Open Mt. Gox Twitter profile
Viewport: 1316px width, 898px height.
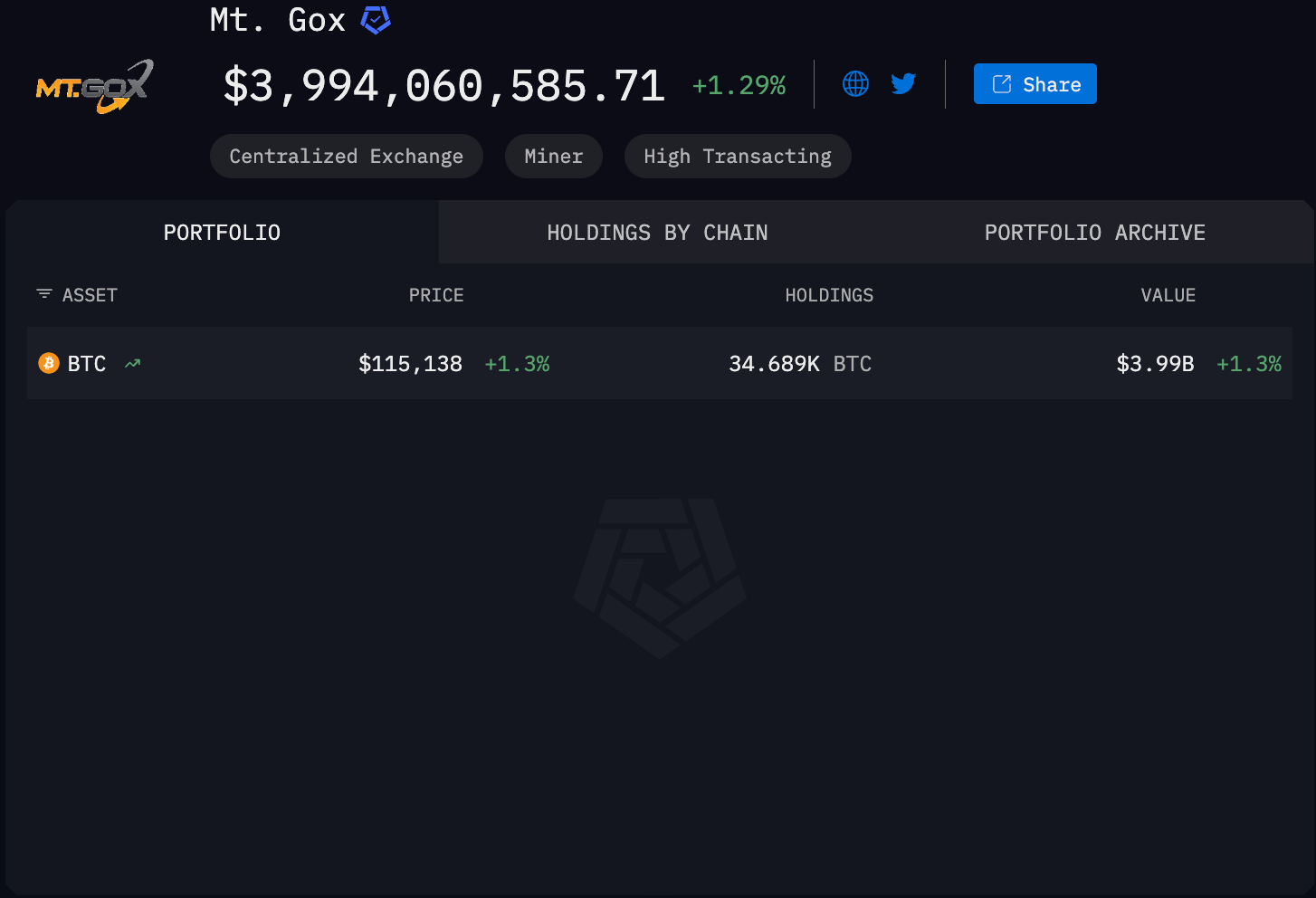coord(903,84)
